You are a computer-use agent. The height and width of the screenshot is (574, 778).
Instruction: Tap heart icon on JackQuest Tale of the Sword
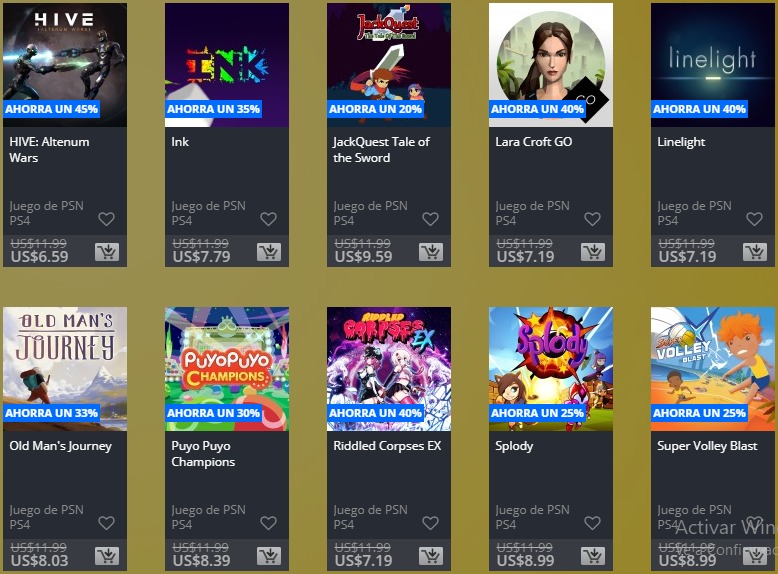tap(430, 219)
